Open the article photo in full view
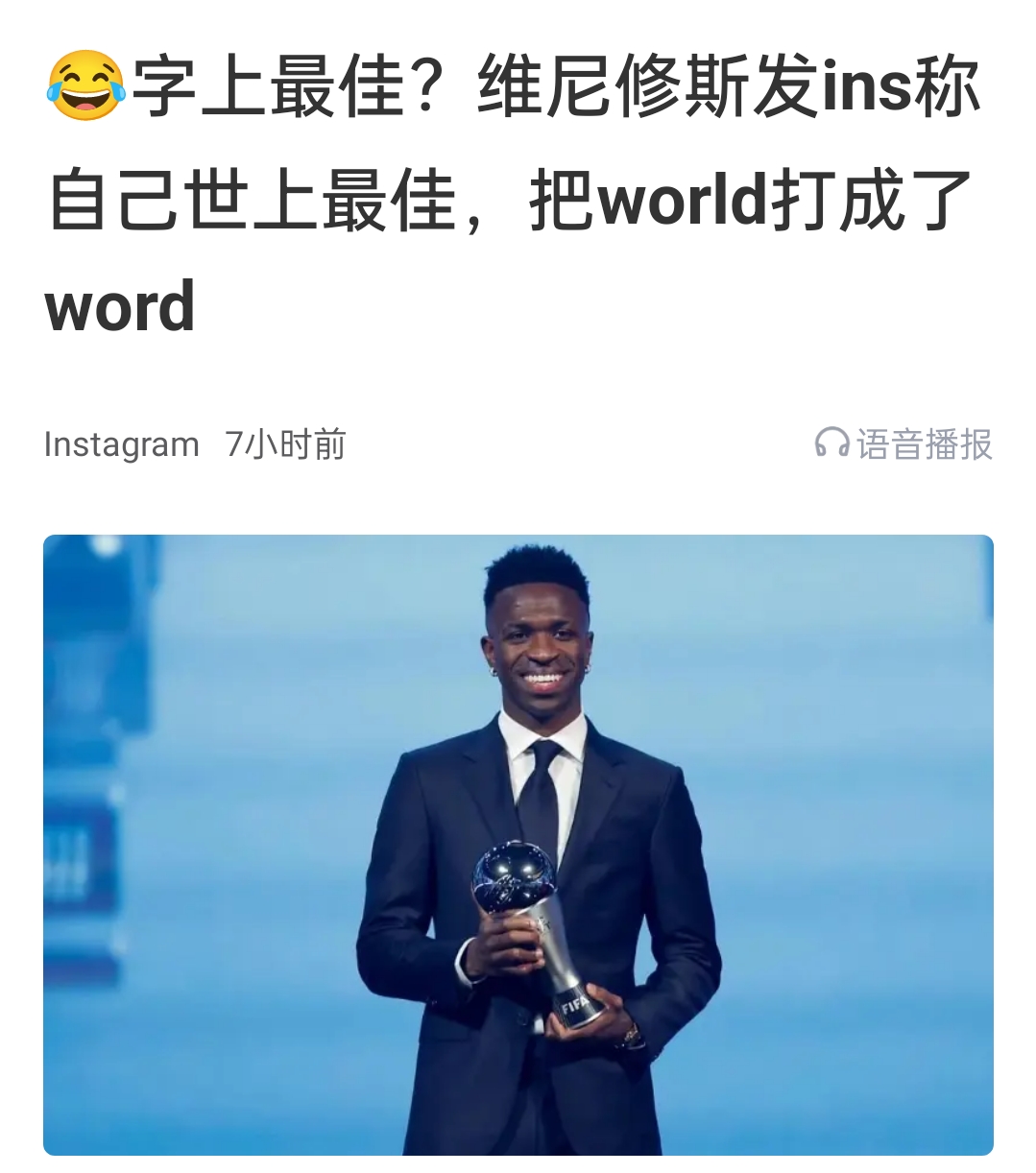1036x1173 pixels. coord(518,845)
